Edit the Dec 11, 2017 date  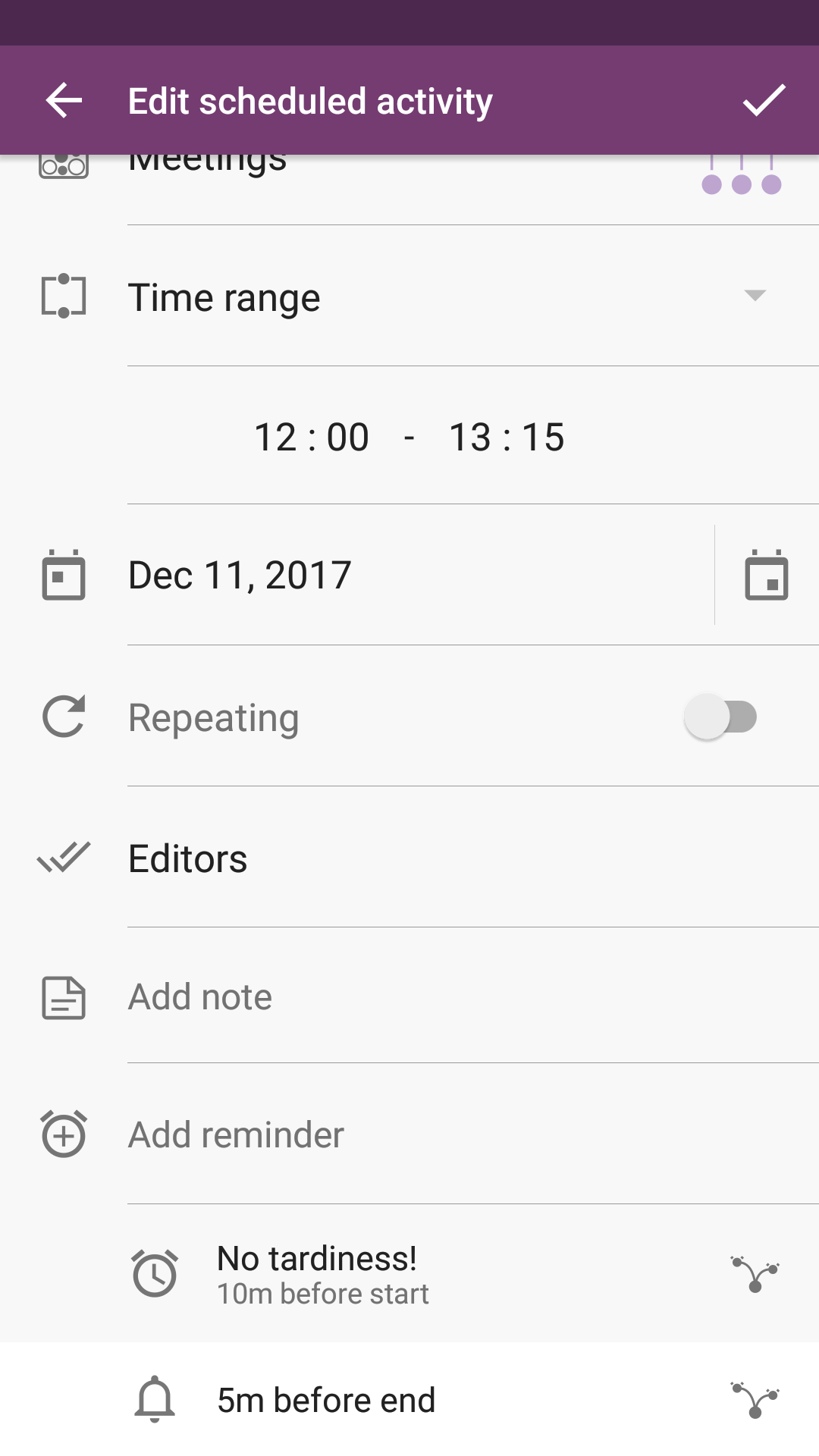(240, 575)
